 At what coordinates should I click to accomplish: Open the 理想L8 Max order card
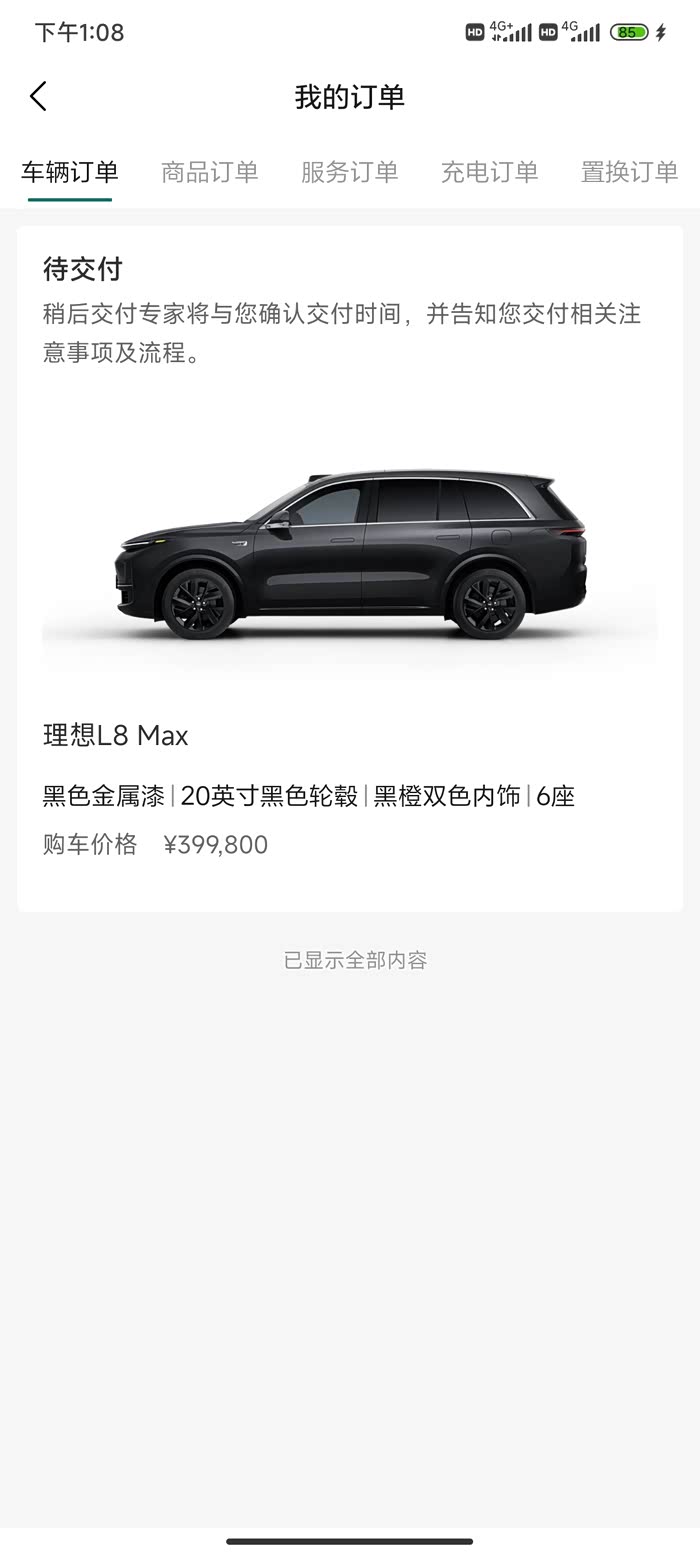[x=350, y=569]
